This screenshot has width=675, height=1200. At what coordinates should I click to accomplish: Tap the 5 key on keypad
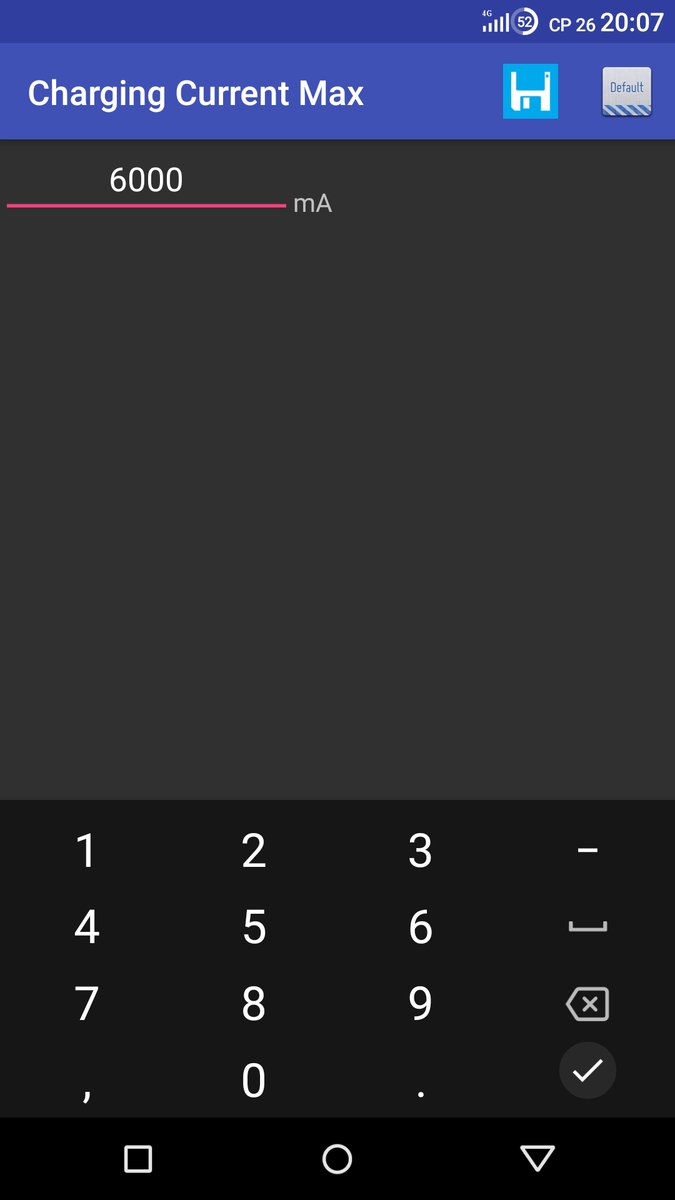254,927
